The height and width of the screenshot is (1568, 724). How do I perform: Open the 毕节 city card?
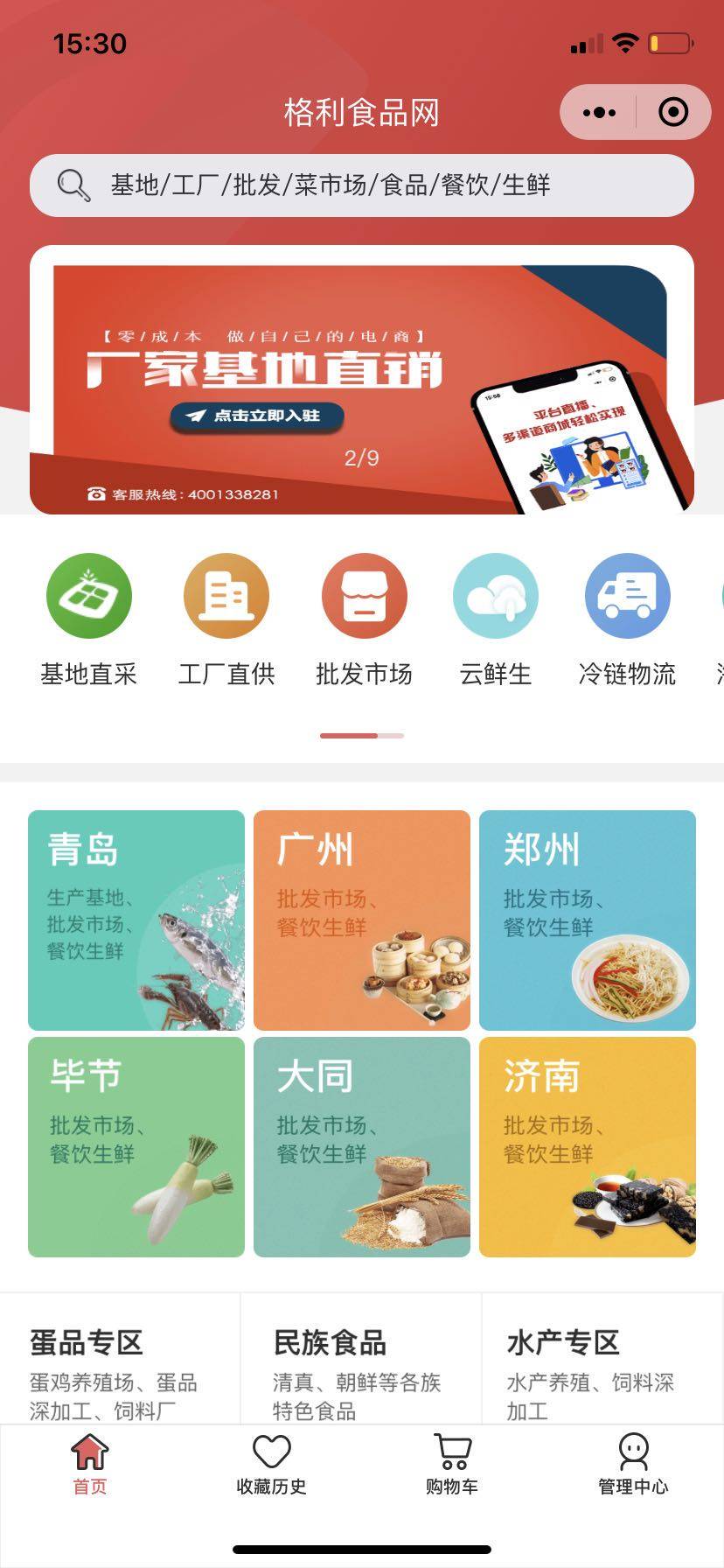(136, 1147)
